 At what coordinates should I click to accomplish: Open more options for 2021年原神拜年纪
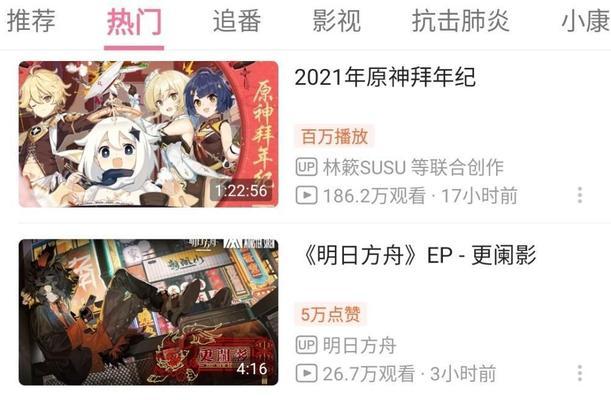pos(579,195)
